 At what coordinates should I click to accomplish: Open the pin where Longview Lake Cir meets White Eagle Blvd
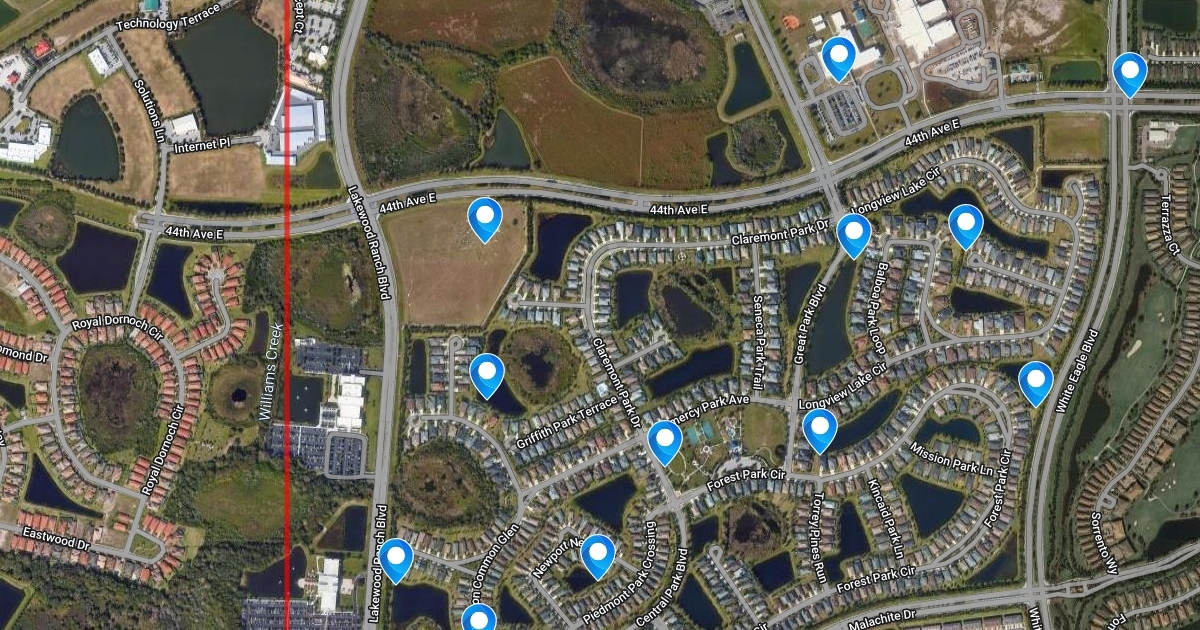coord(1036,381)
